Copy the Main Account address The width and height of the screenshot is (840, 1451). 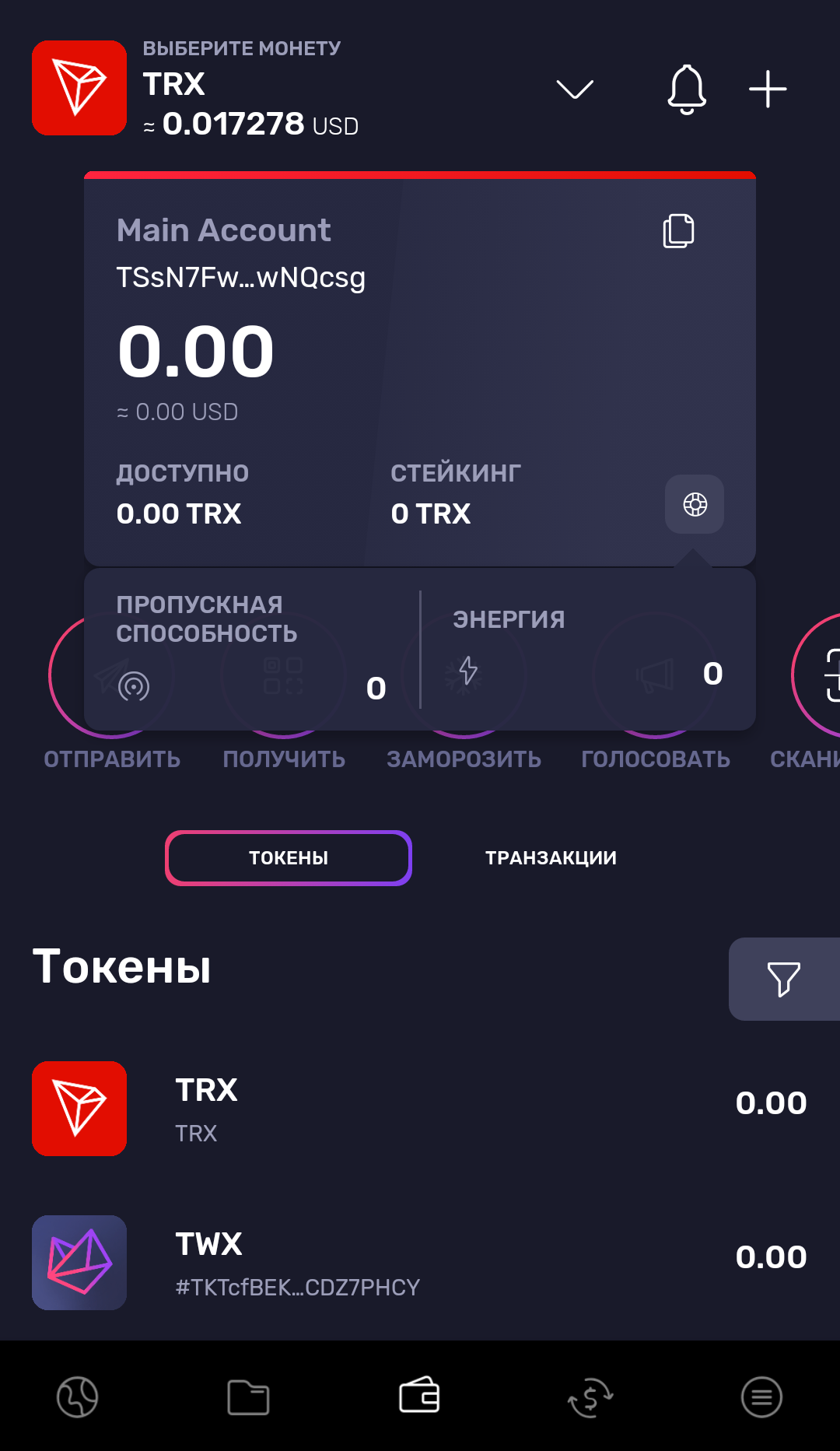(x=678, y=230)
